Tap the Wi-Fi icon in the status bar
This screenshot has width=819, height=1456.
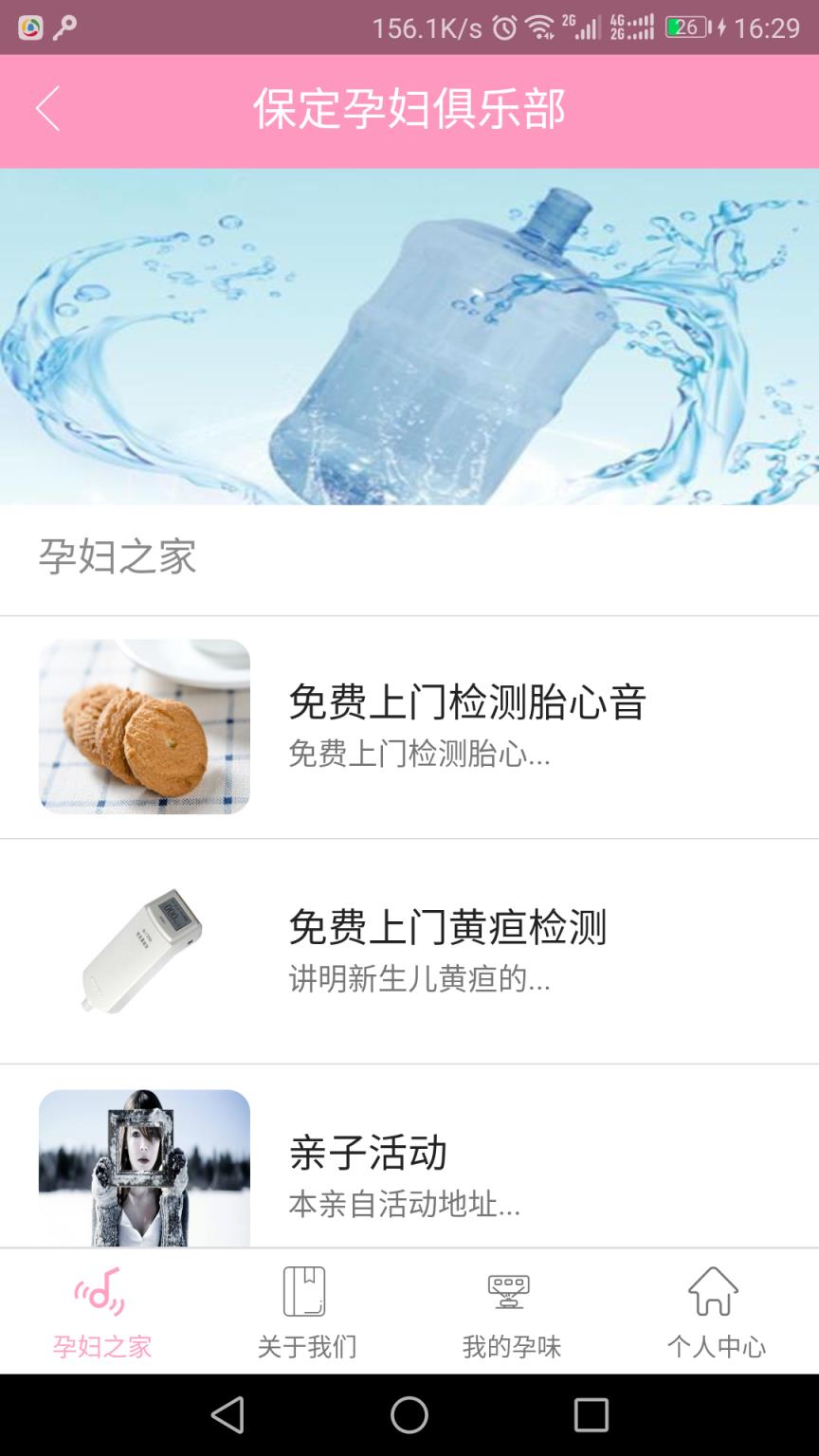tap(542, 28)
